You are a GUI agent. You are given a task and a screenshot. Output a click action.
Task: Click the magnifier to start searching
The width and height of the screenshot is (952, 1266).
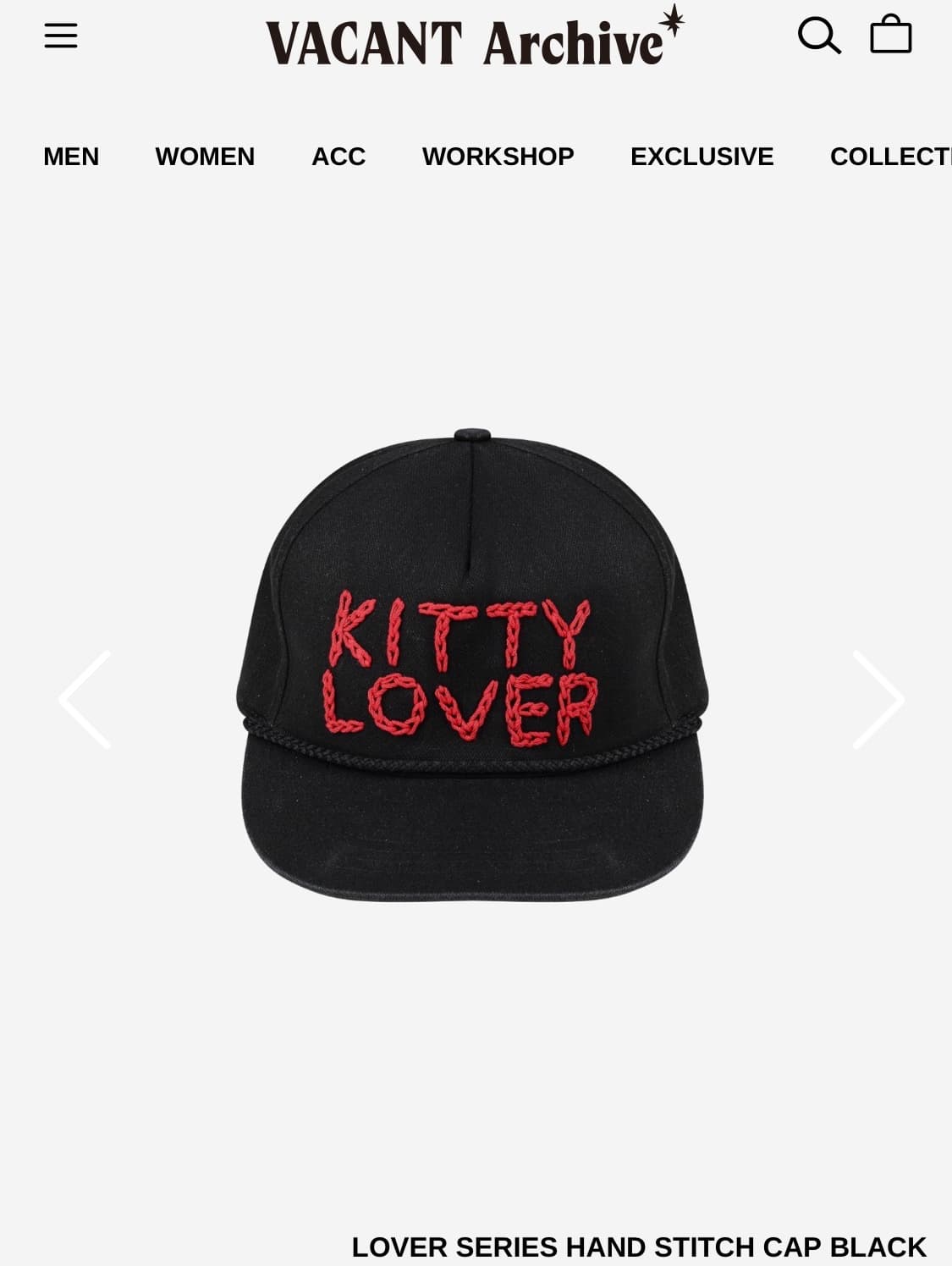[819, 36]
